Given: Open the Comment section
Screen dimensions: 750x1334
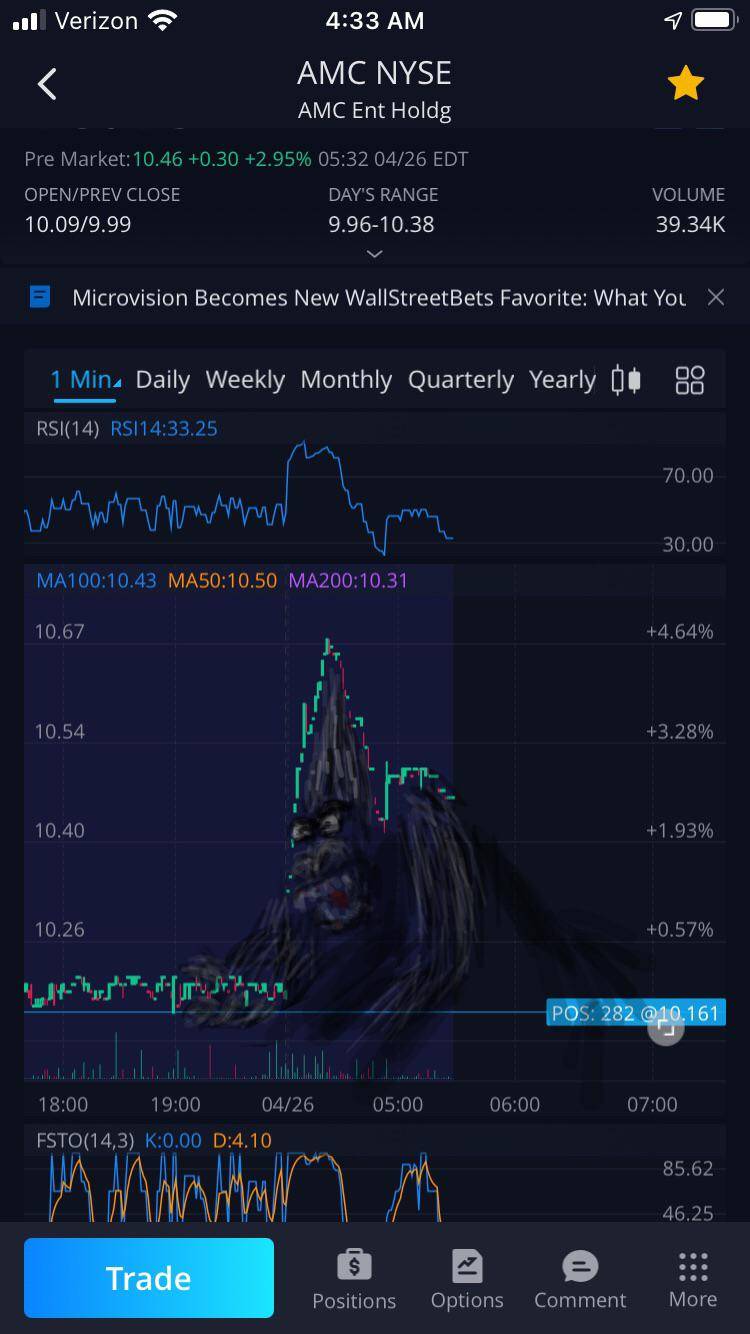Looking at the screenshot, I should [x=580, y=1279].
